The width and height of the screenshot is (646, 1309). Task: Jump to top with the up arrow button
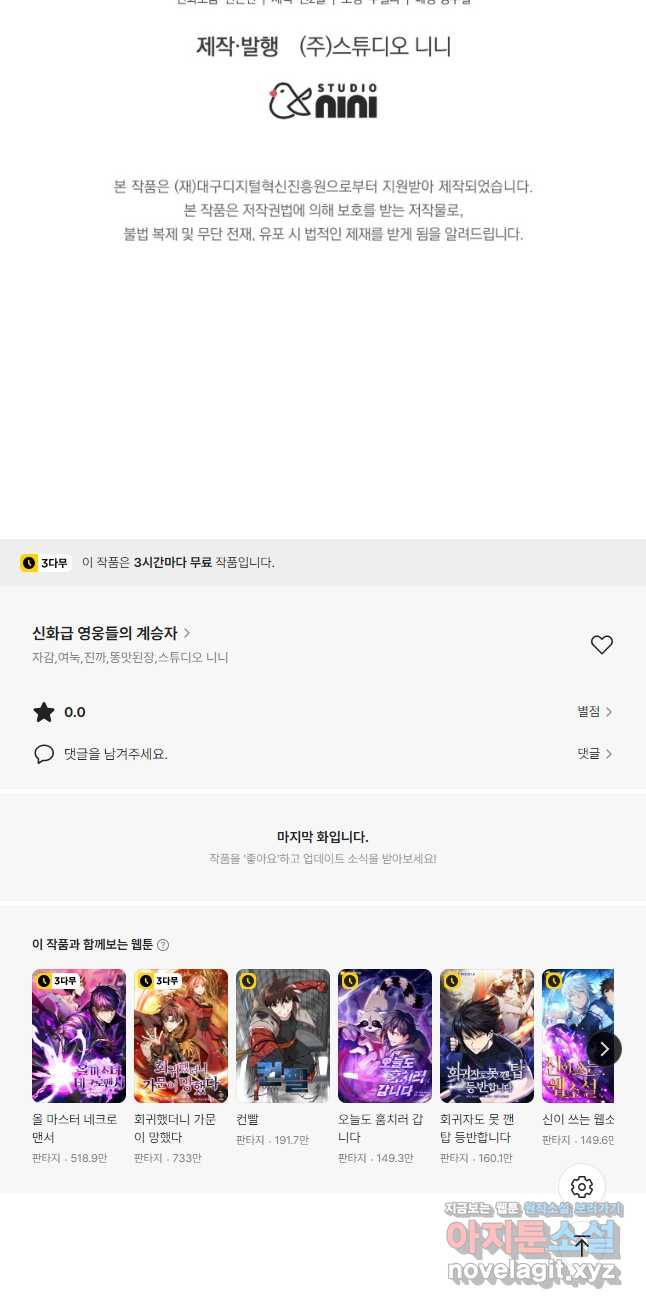tap(582, 1245)
